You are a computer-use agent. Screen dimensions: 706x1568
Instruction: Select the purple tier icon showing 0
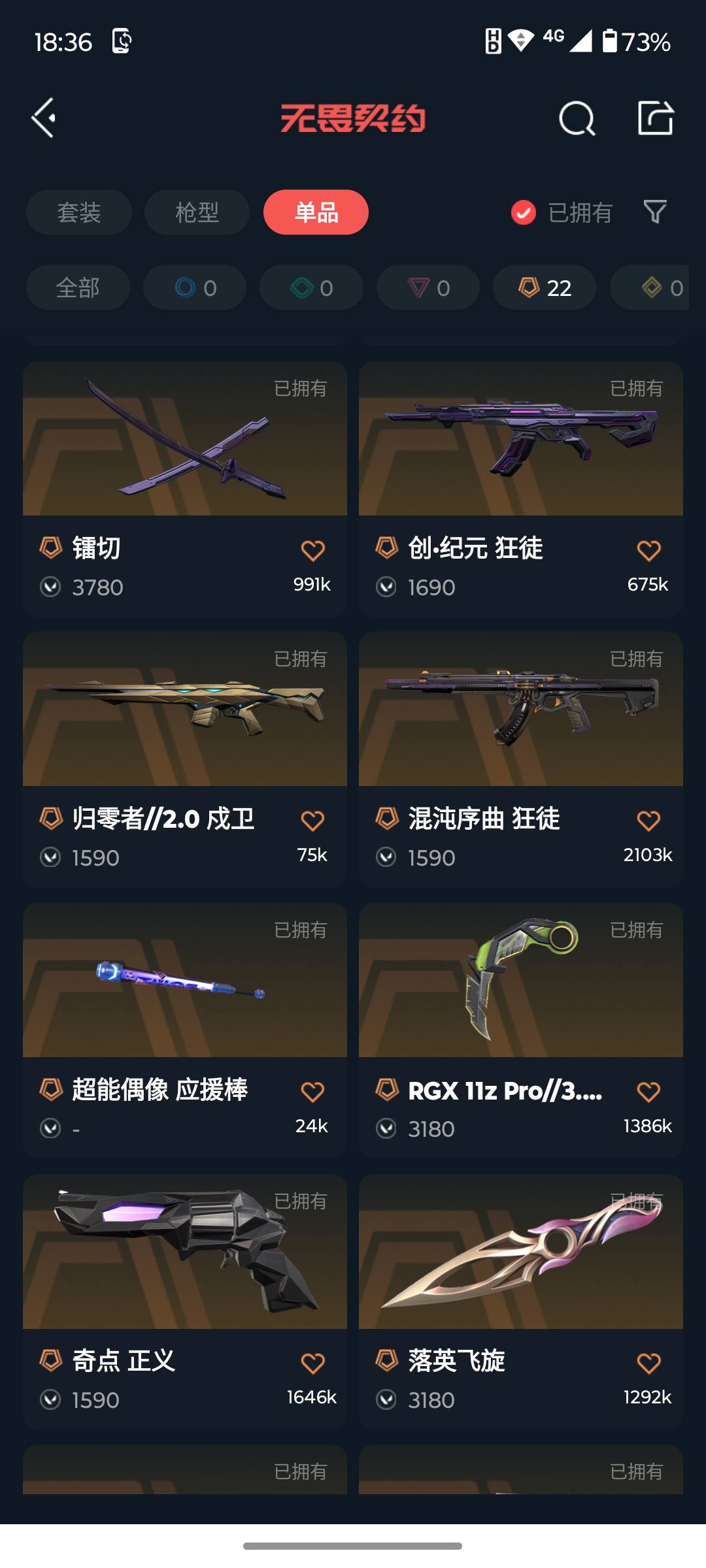pos(427,287)
